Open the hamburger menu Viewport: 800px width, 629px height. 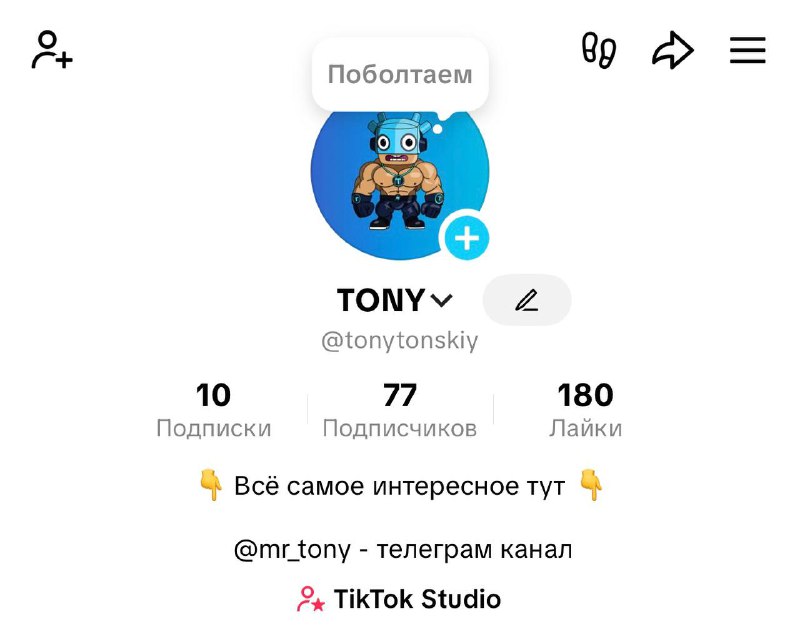[747, 50]
